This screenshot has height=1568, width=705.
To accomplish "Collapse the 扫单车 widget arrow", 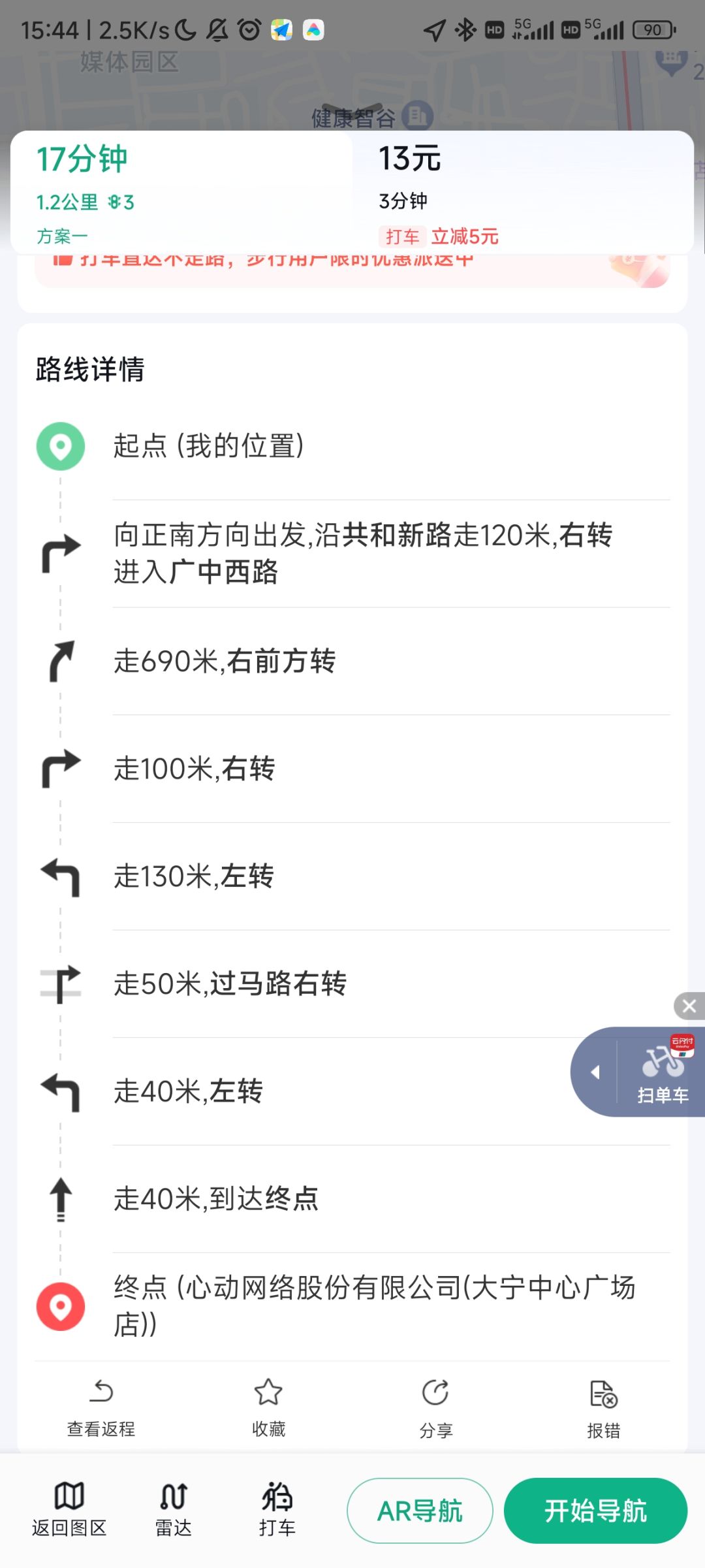I will 595,1072.
